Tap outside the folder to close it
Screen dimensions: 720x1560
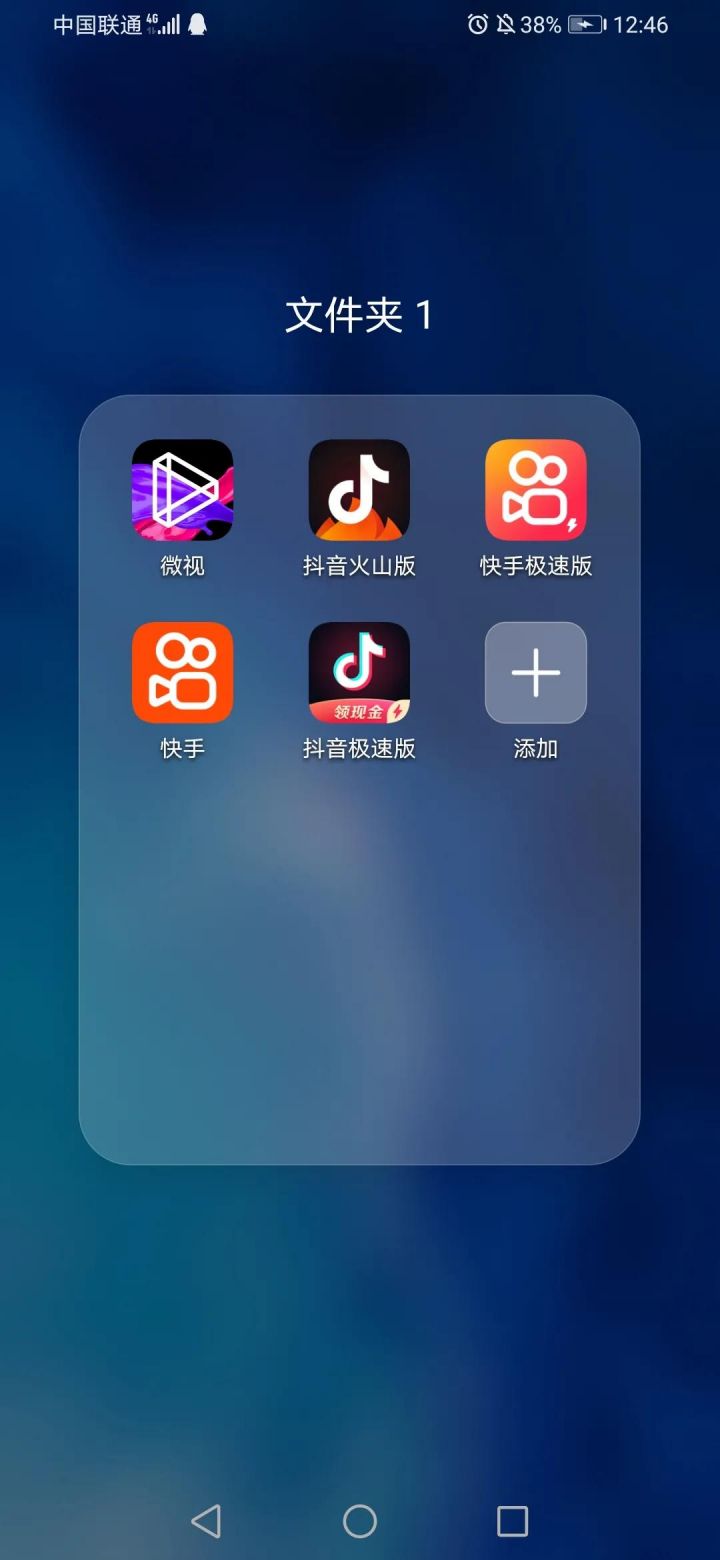[x=360, y=1320]
